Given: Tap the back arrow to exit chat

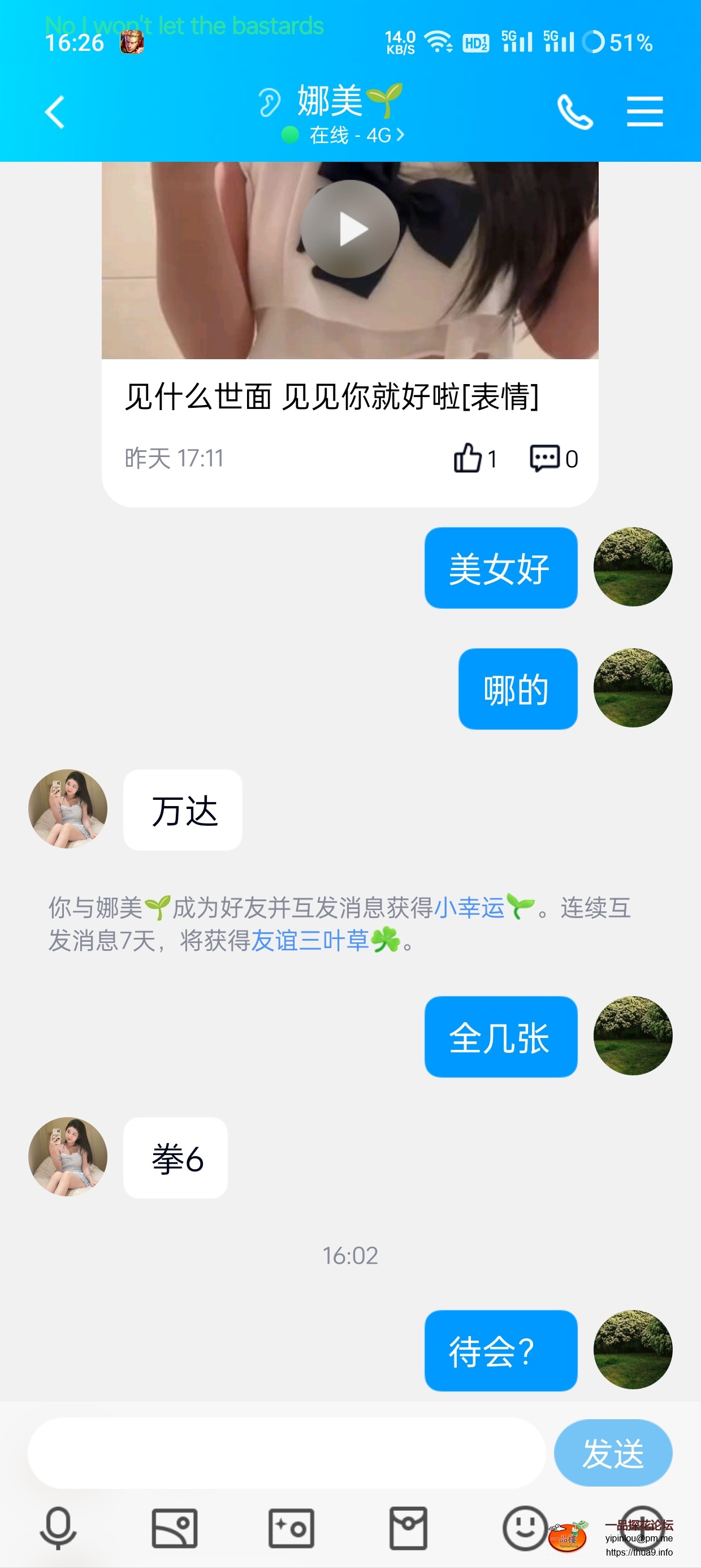Looking at the screenshot, I should pyautogui.click(x=54, y=111).
